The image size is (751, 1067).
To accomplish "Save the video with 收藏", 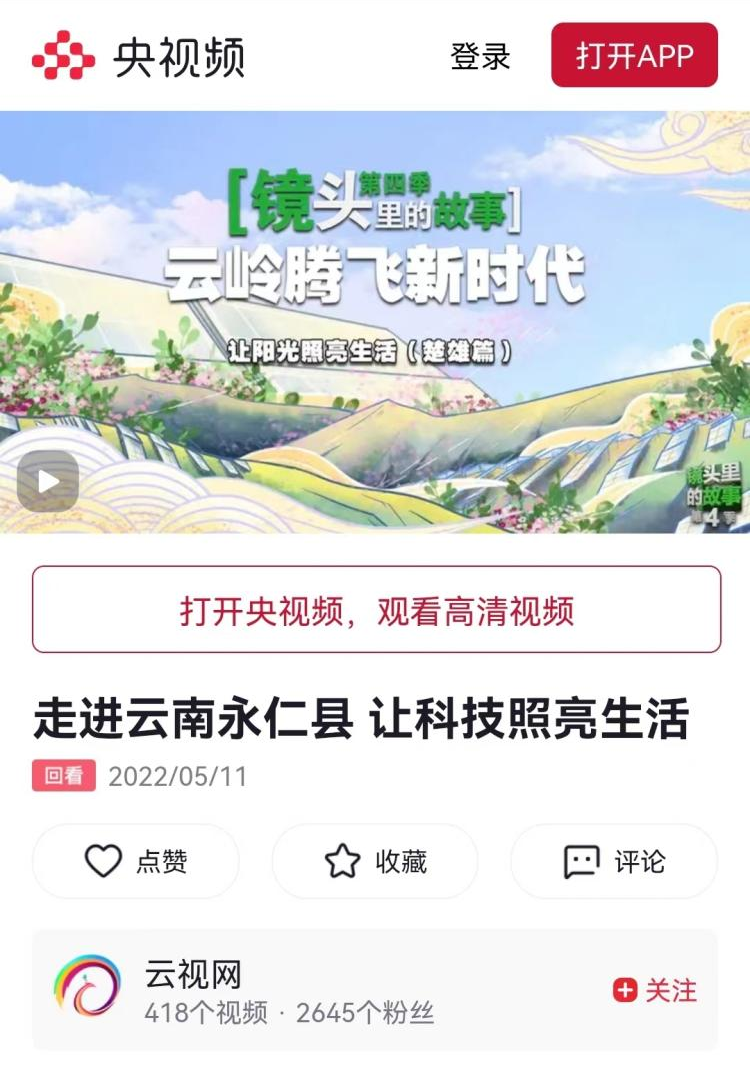I will click(x=375, y=861).
